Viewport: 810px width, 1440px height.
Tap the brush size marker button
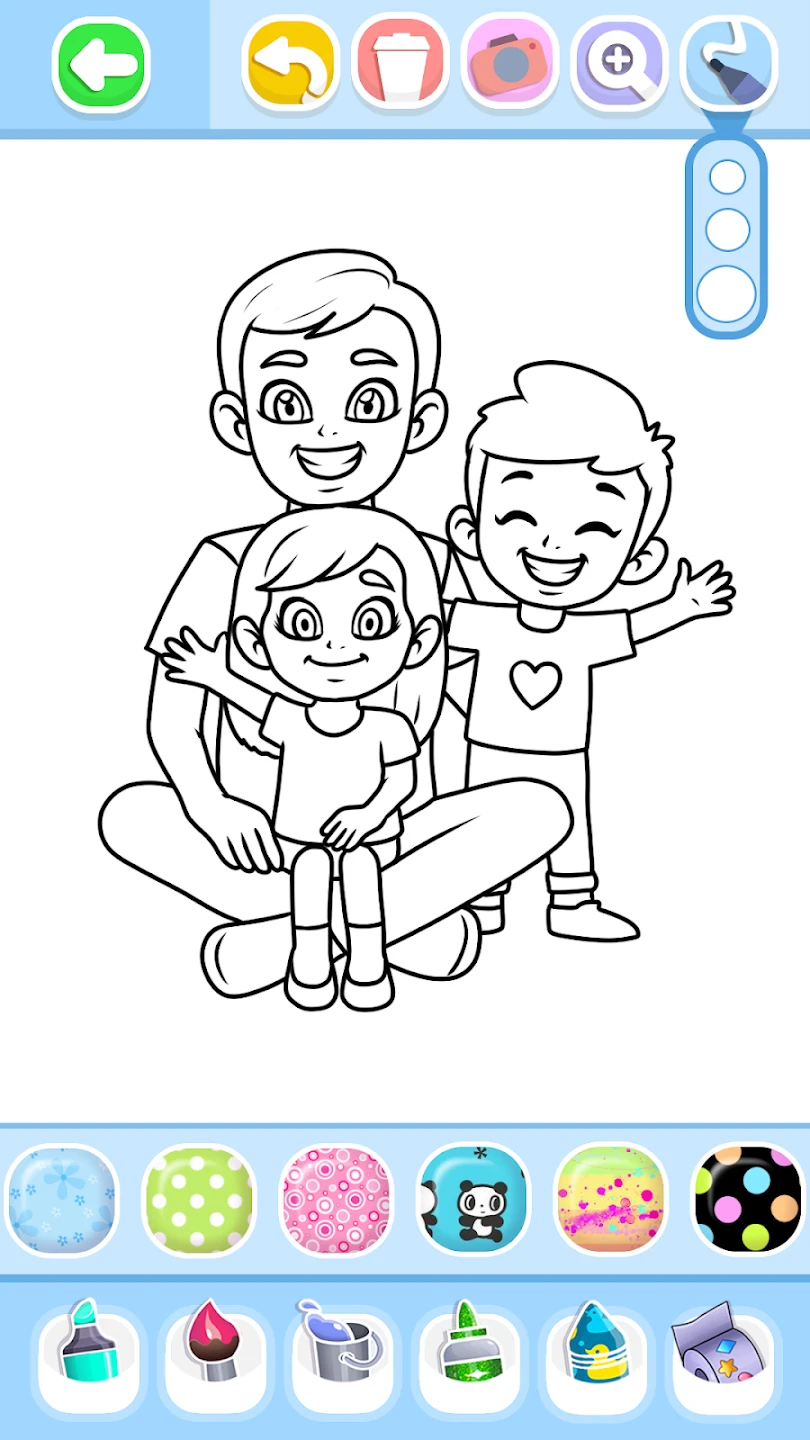(728, 63)
